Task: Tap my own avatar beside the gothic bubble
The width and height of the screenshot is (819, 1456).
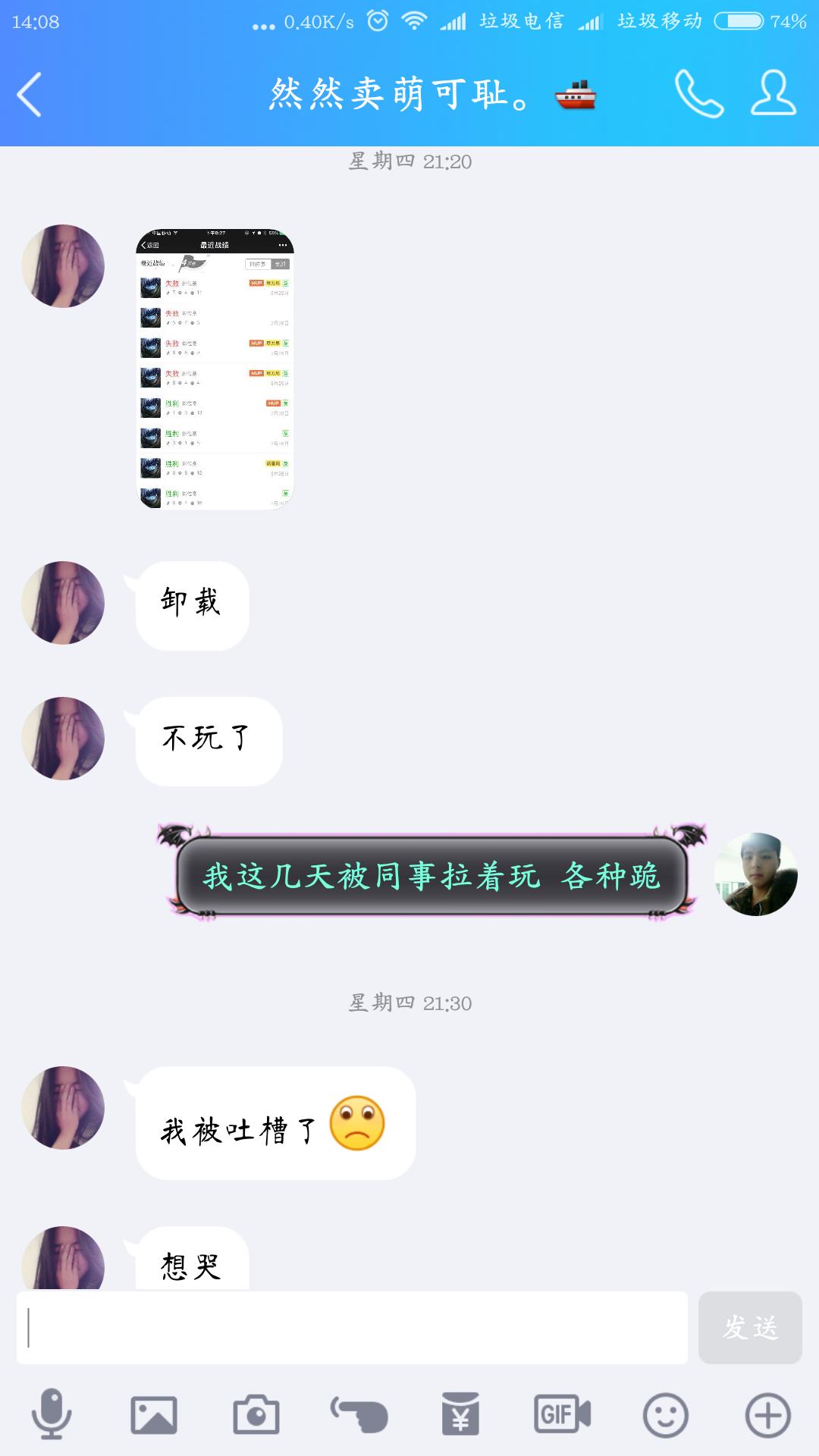Action: [x=755, y=874]
